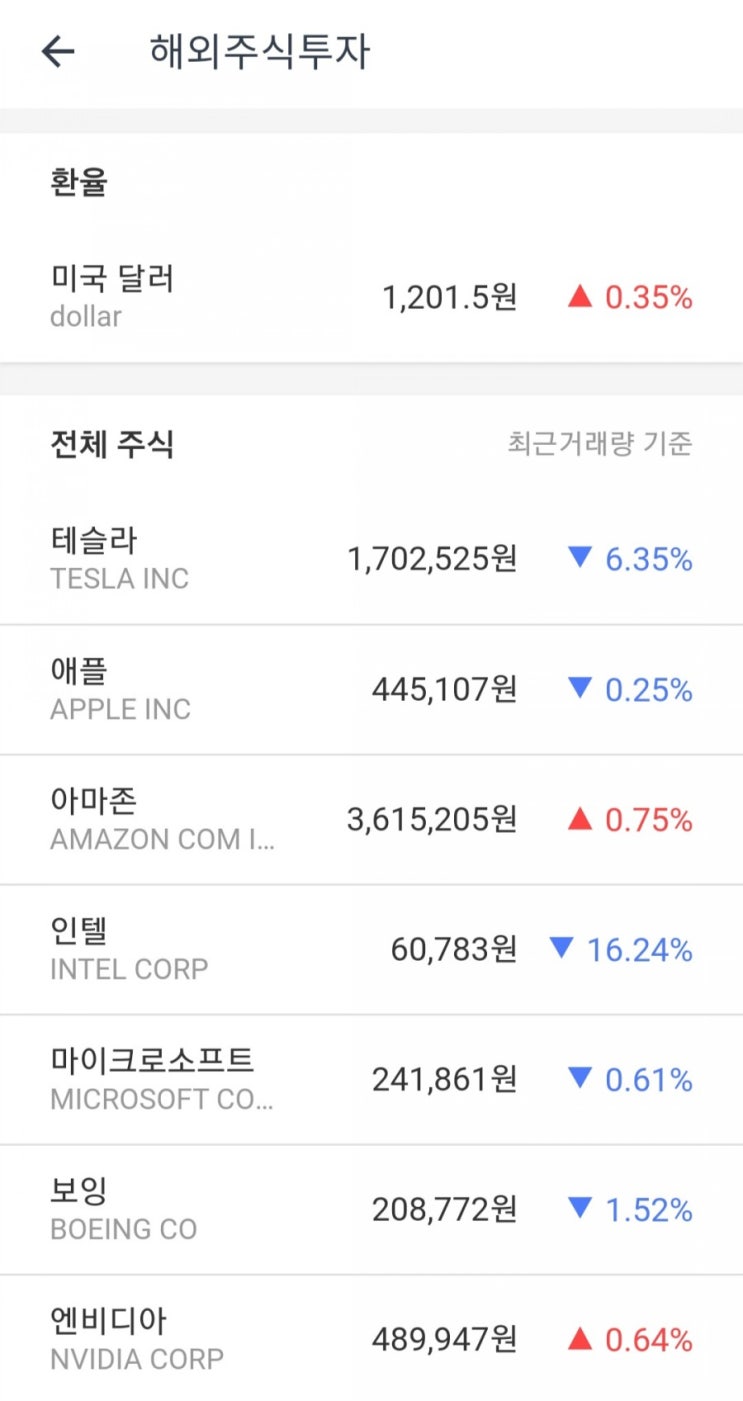This screenshot has height=1401, width=743.
Task: View the NVIDIA Corp stock row
Action: [371, 1339]
